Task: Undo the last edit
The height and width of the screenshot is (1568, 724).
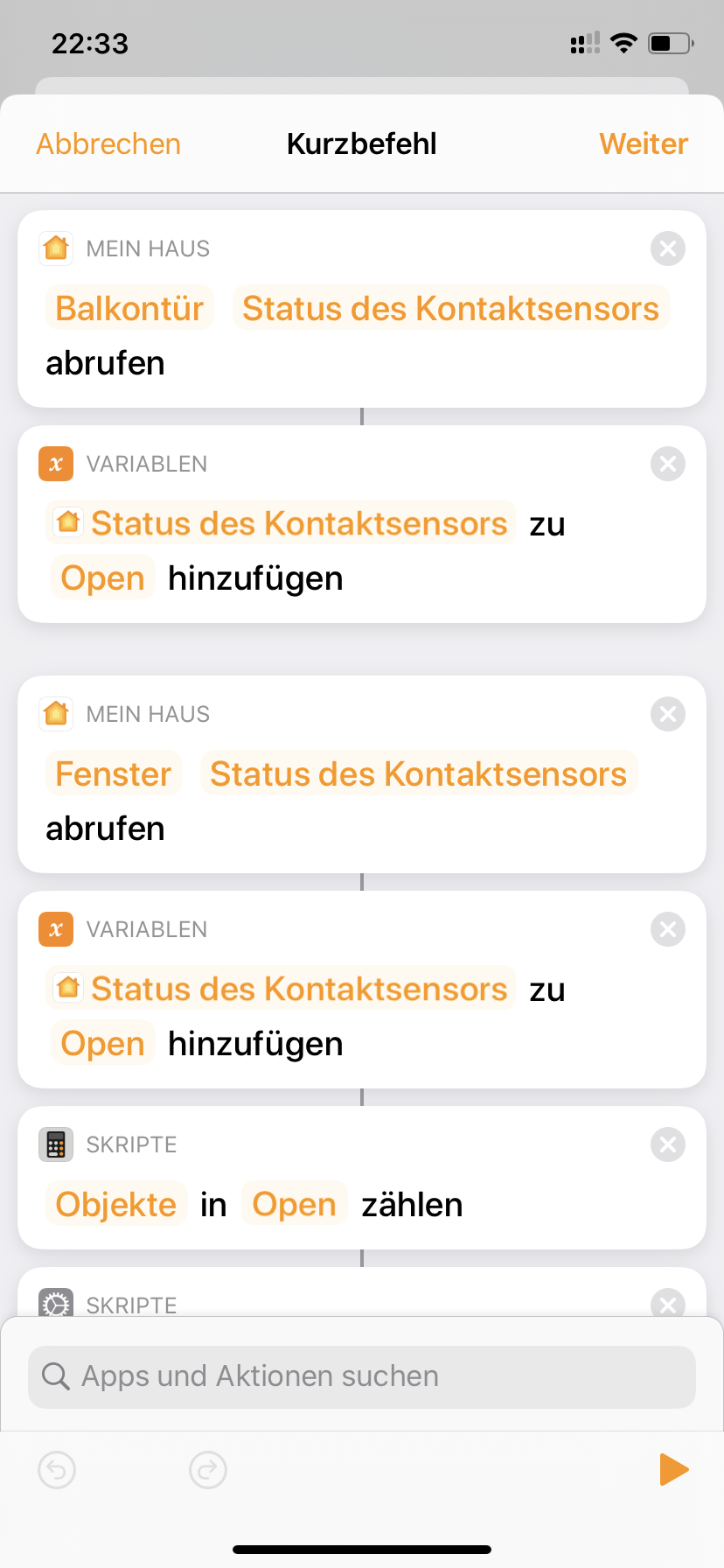Action: pos(57,1470)
